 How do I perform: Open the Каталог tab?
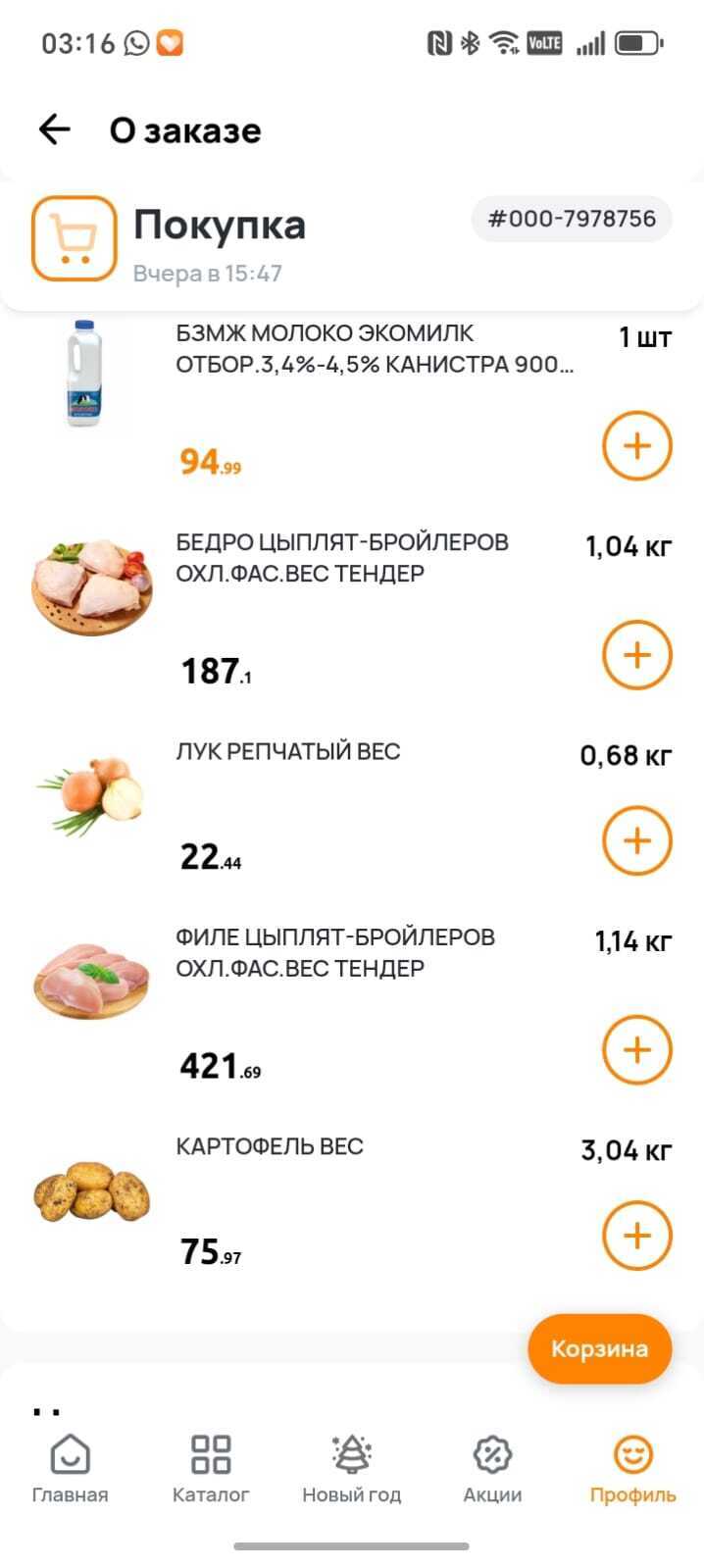coord(211,1468)
